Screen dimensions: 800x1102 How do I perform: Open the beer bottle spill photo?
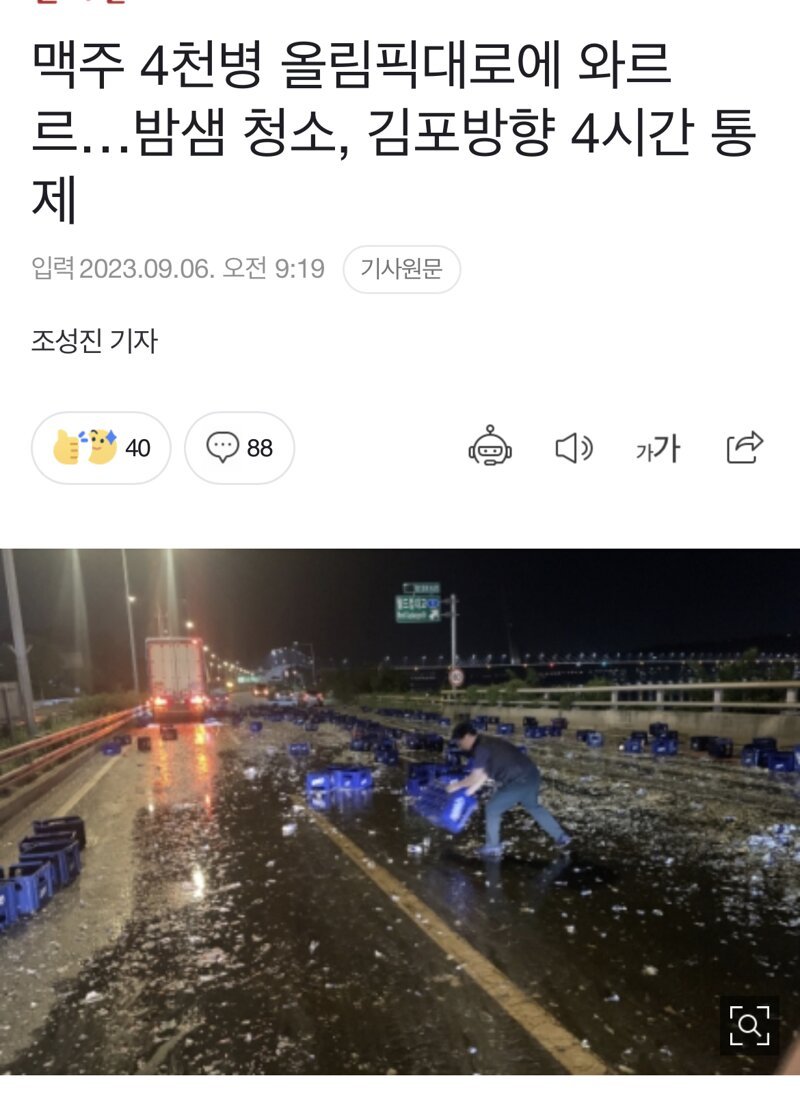coord(400,810)
